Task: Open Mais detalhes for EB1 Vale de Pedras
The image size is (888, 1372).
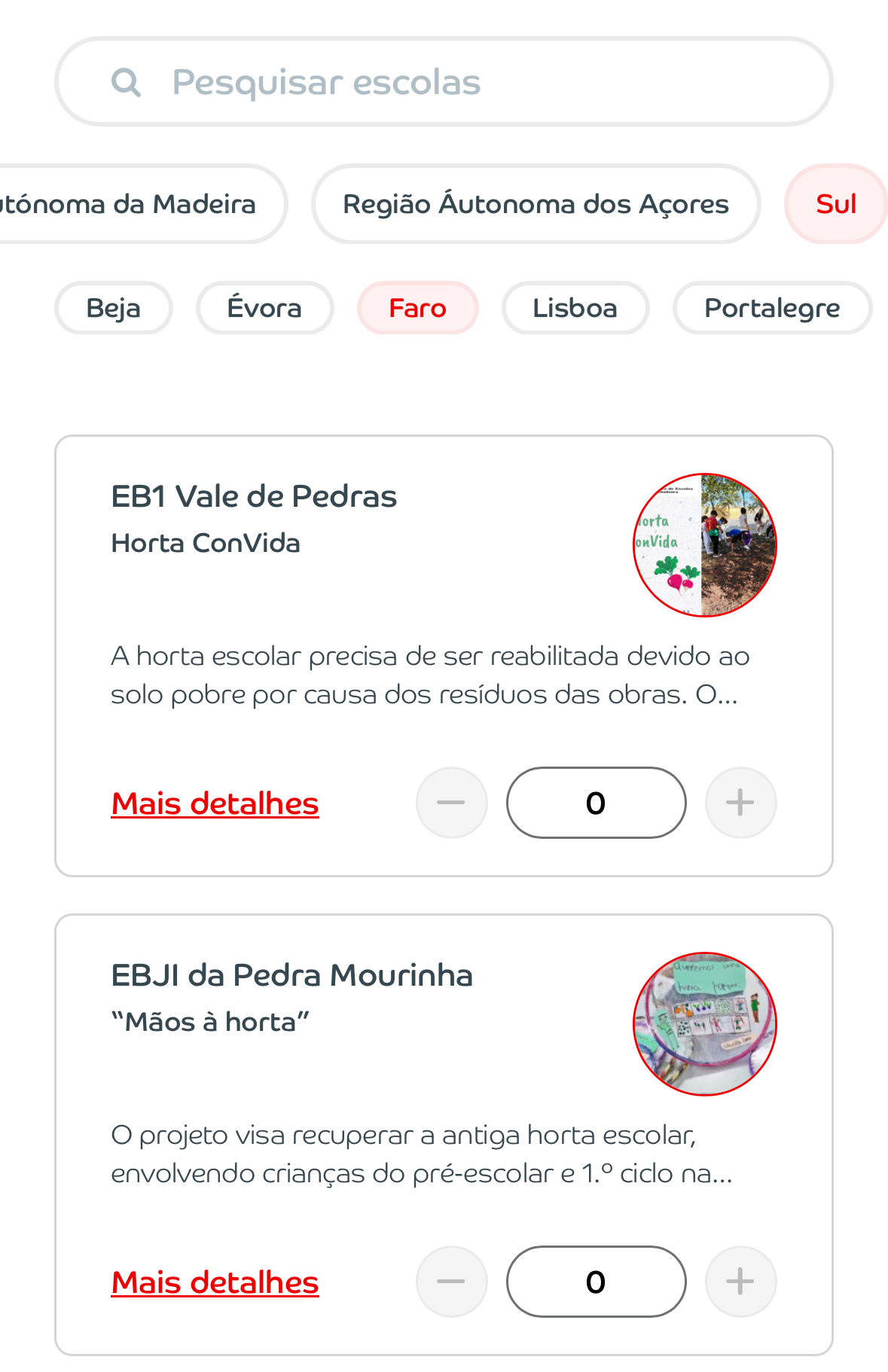Action: point(215,803)
